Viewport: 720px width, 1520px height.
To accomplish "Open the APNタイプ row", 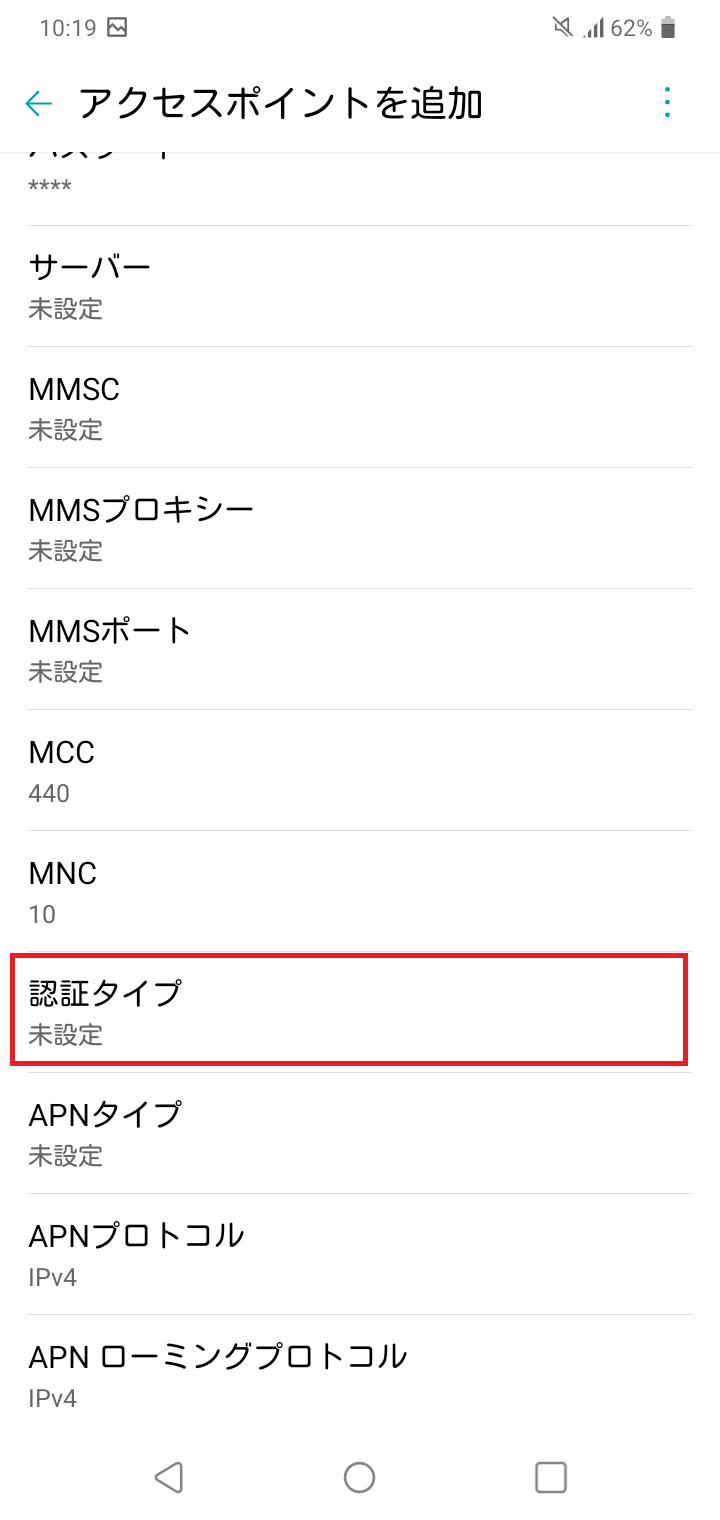I will [x=360, y=1133].
